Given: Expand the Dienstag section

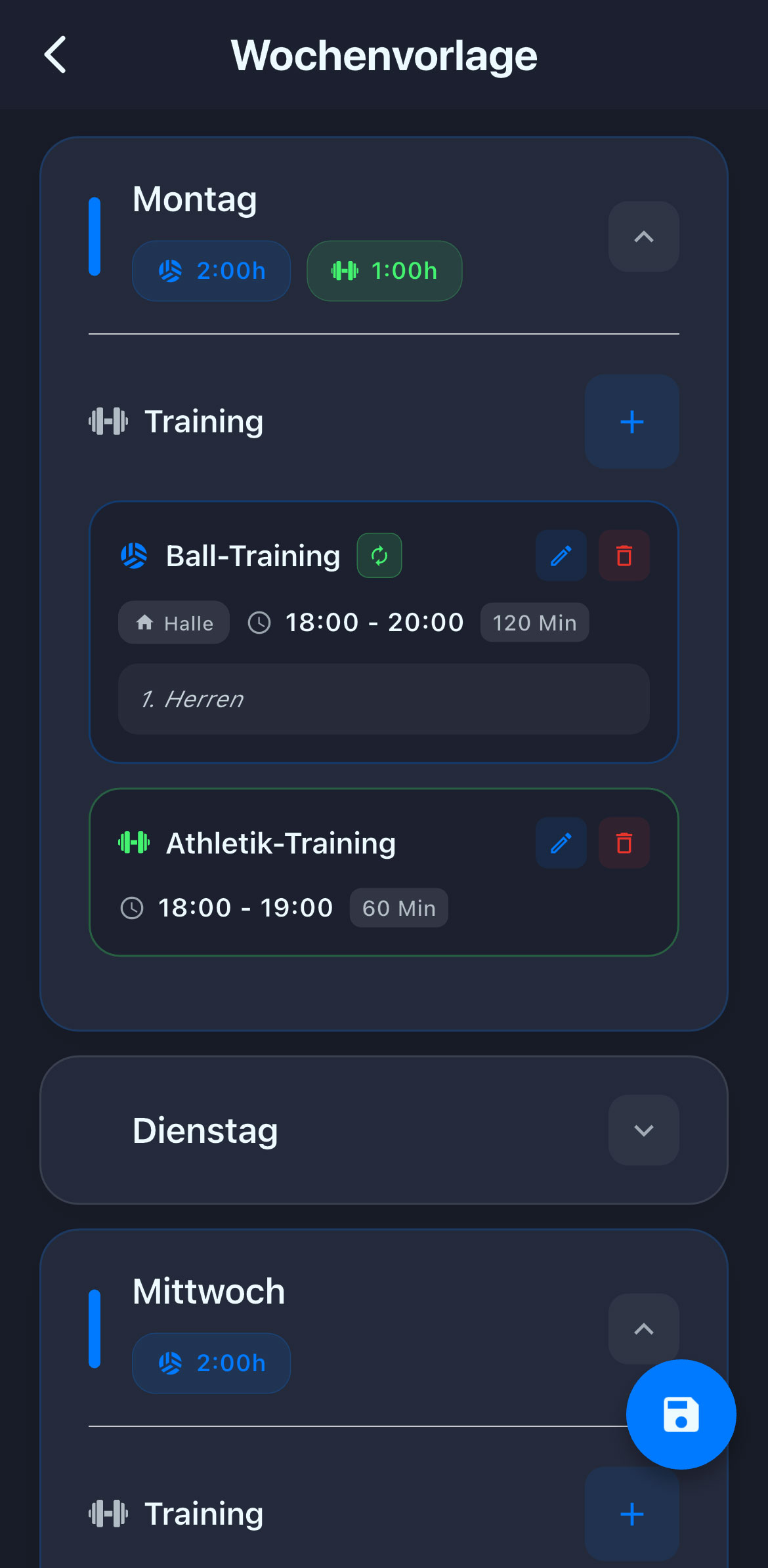Looking at the screenshot, I should [x=643, y=1130].
